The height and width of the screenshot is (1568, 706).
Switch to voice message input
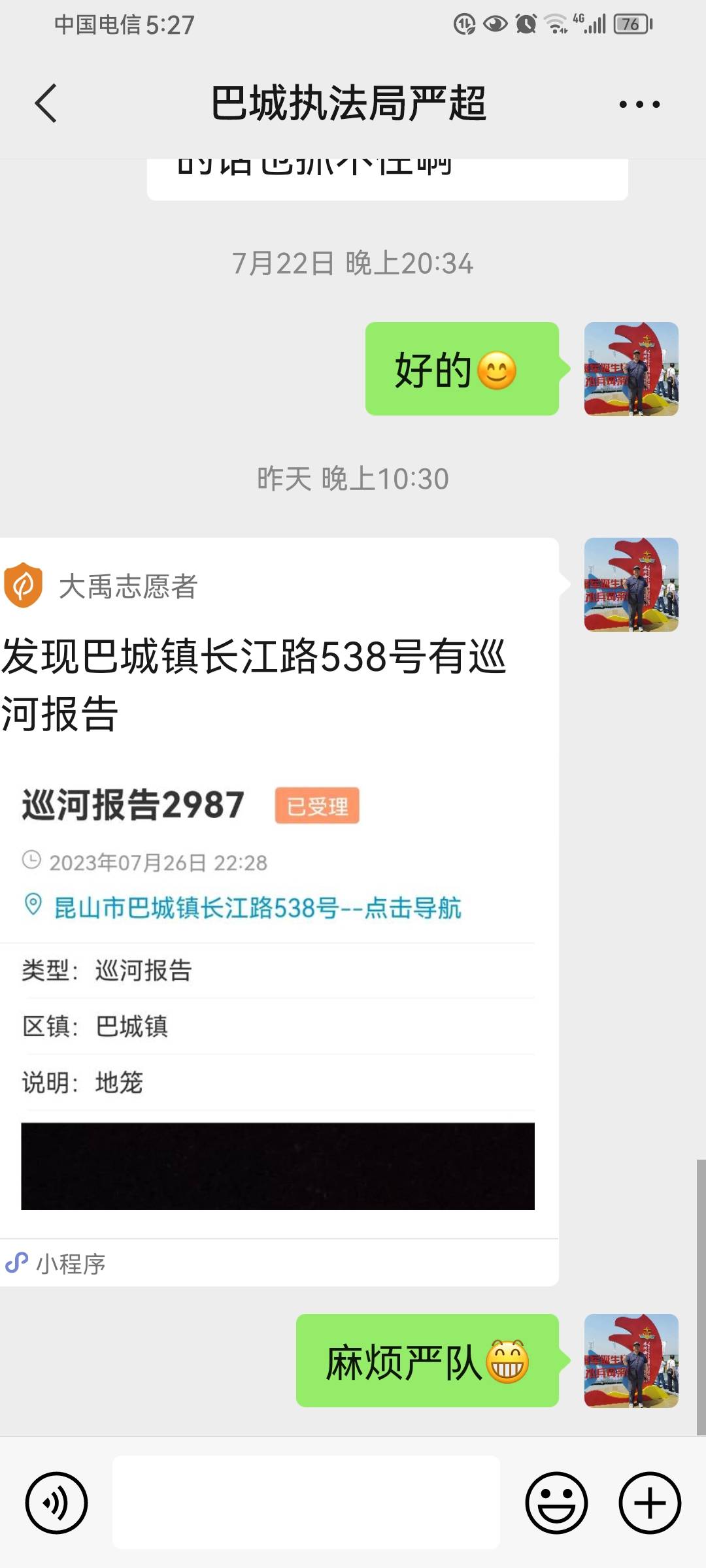click(x=56, y=1503)
